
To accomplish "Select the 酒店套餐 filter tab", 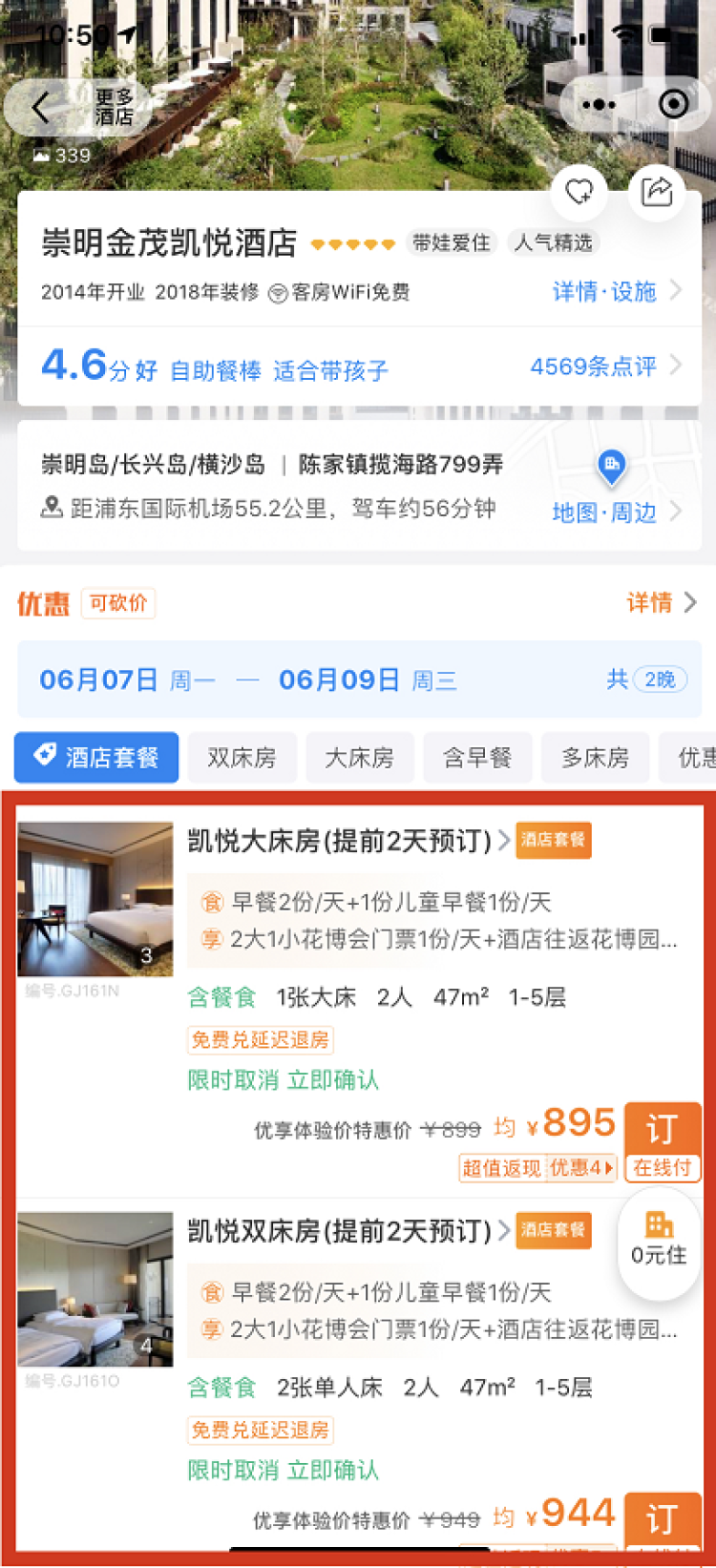I will [96, 758].
